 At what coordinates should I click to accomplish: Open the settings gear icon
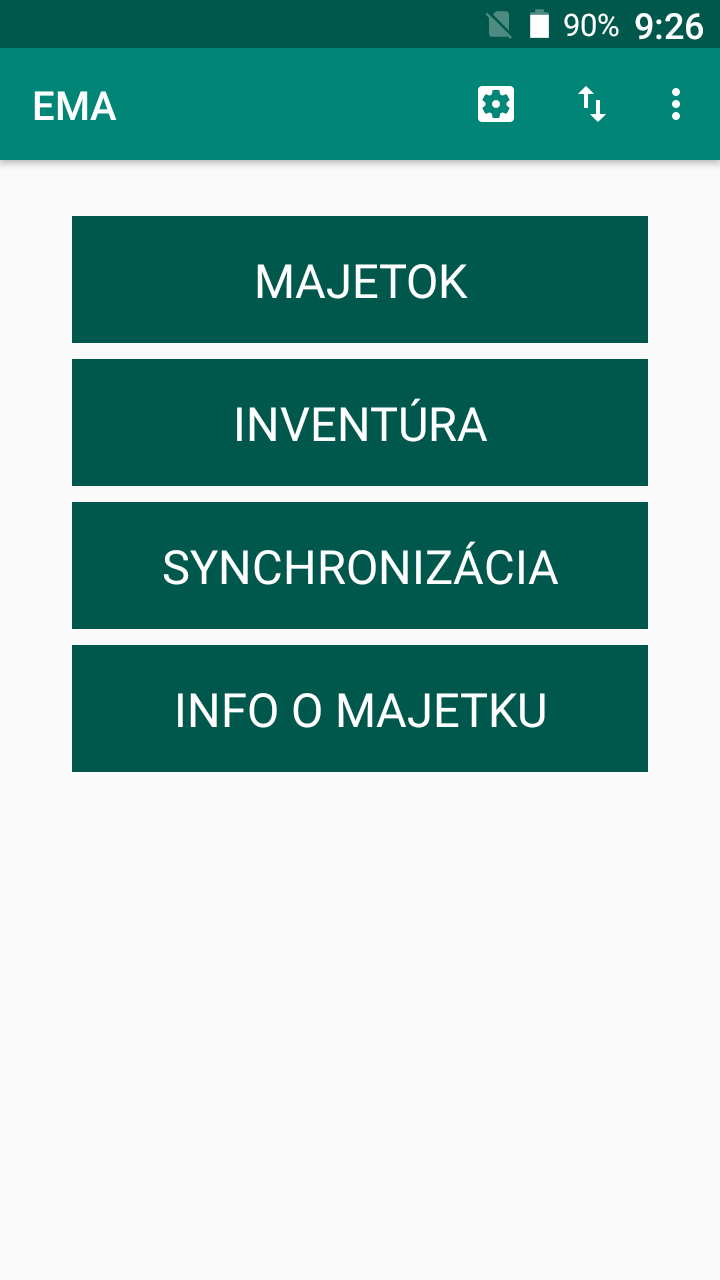pyautogui.click(x=496, y=104)
